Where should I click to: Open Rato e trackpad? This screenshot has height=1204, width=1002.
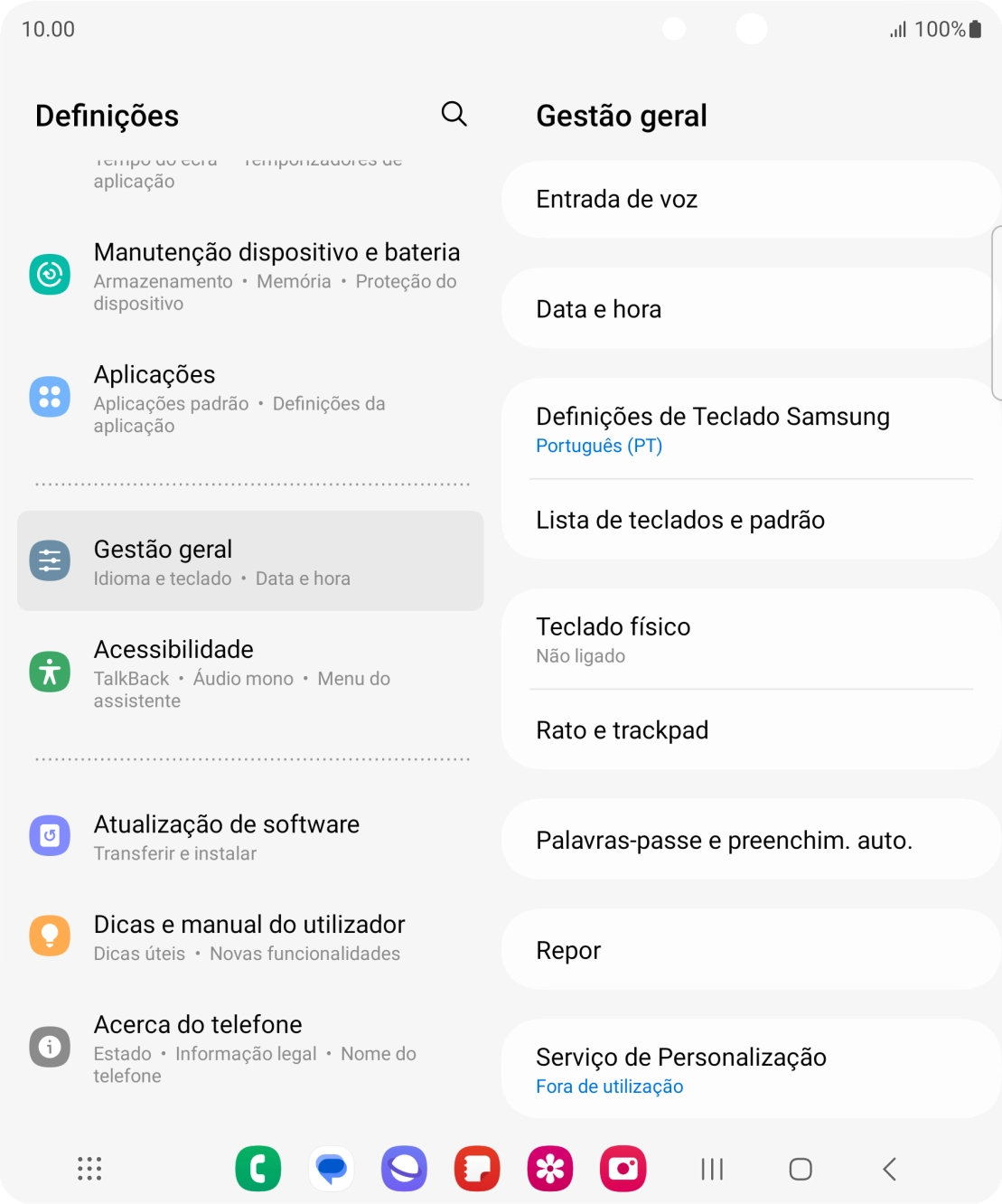tap(750, 729)
